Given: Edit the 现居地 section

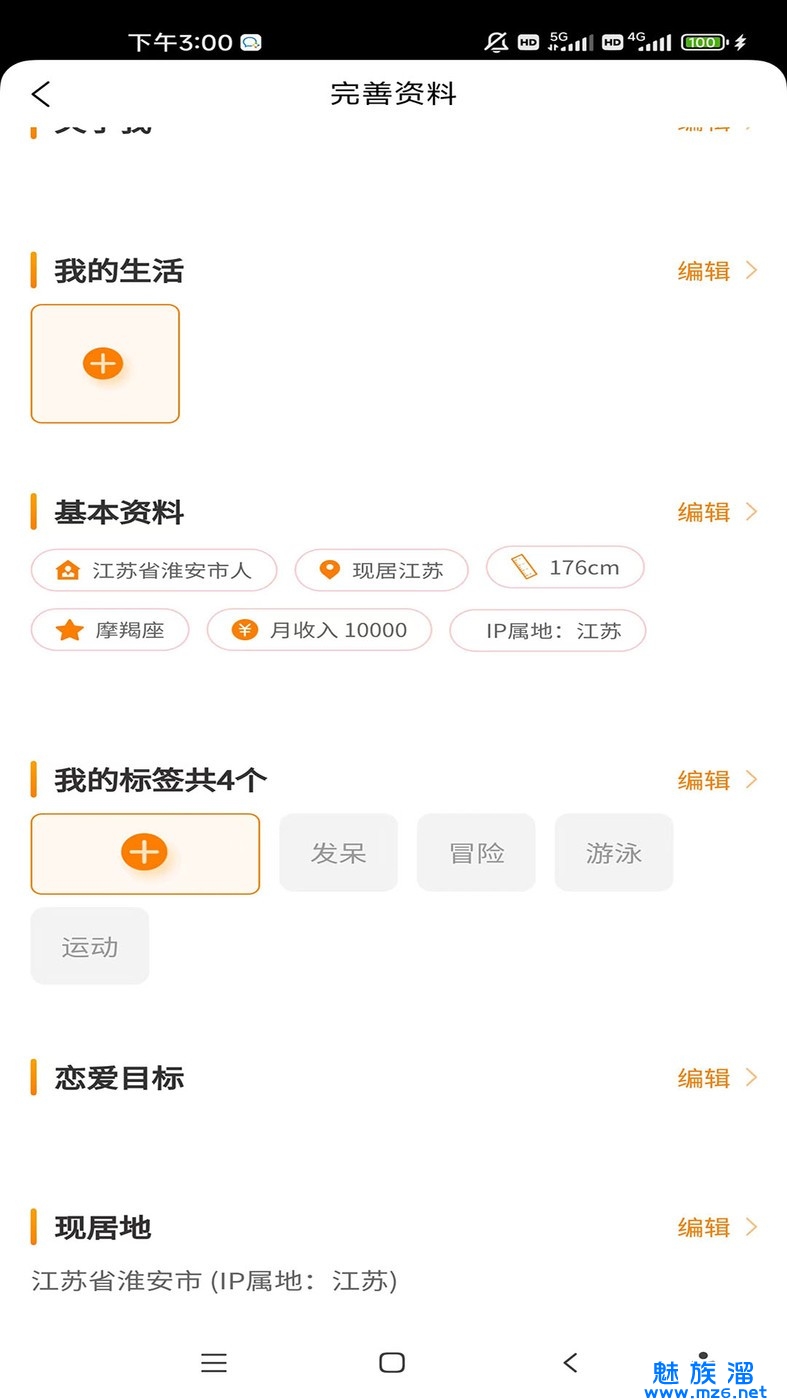Looking at the screenshot, I should [x=717, y=1227].
